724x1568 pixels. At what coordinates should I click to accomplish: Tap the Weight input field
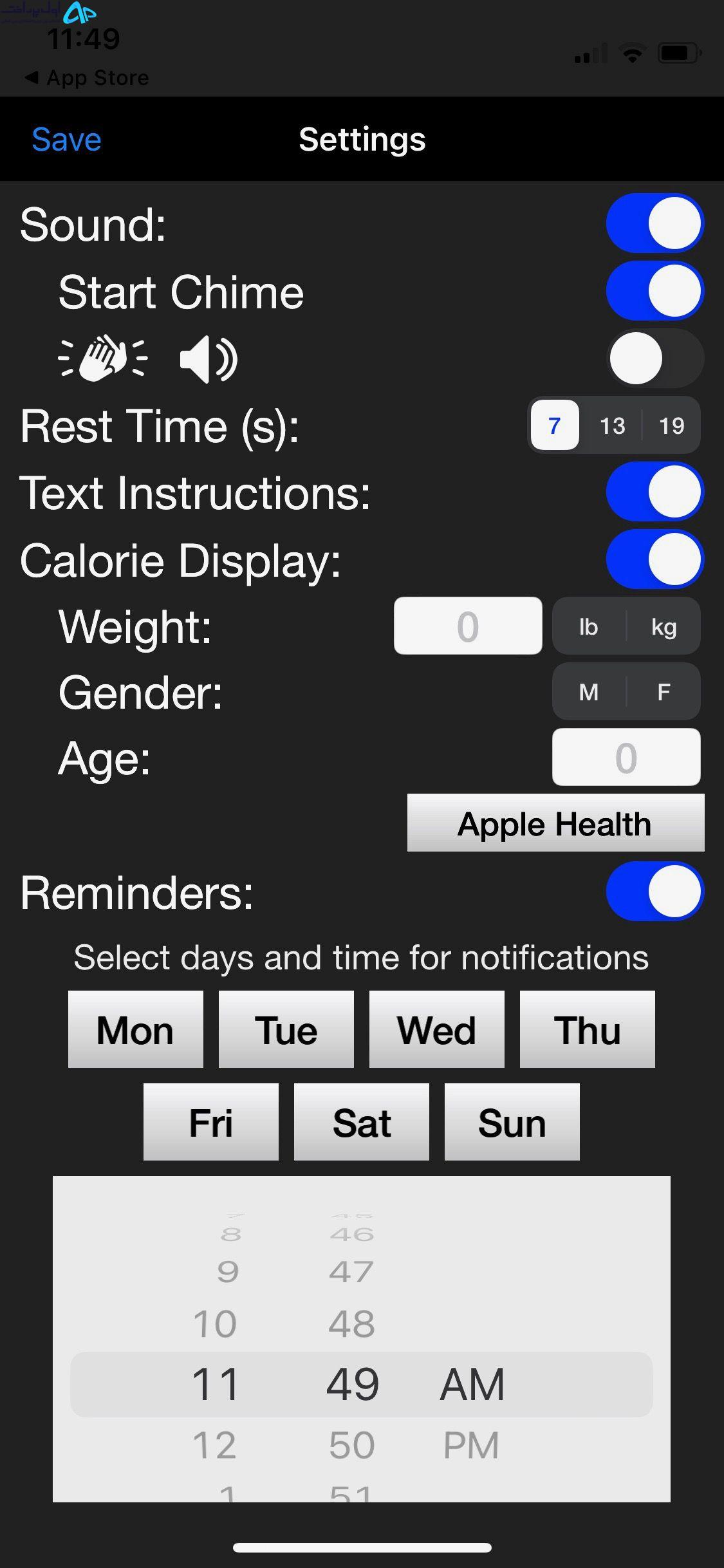(x=468, y=626)
